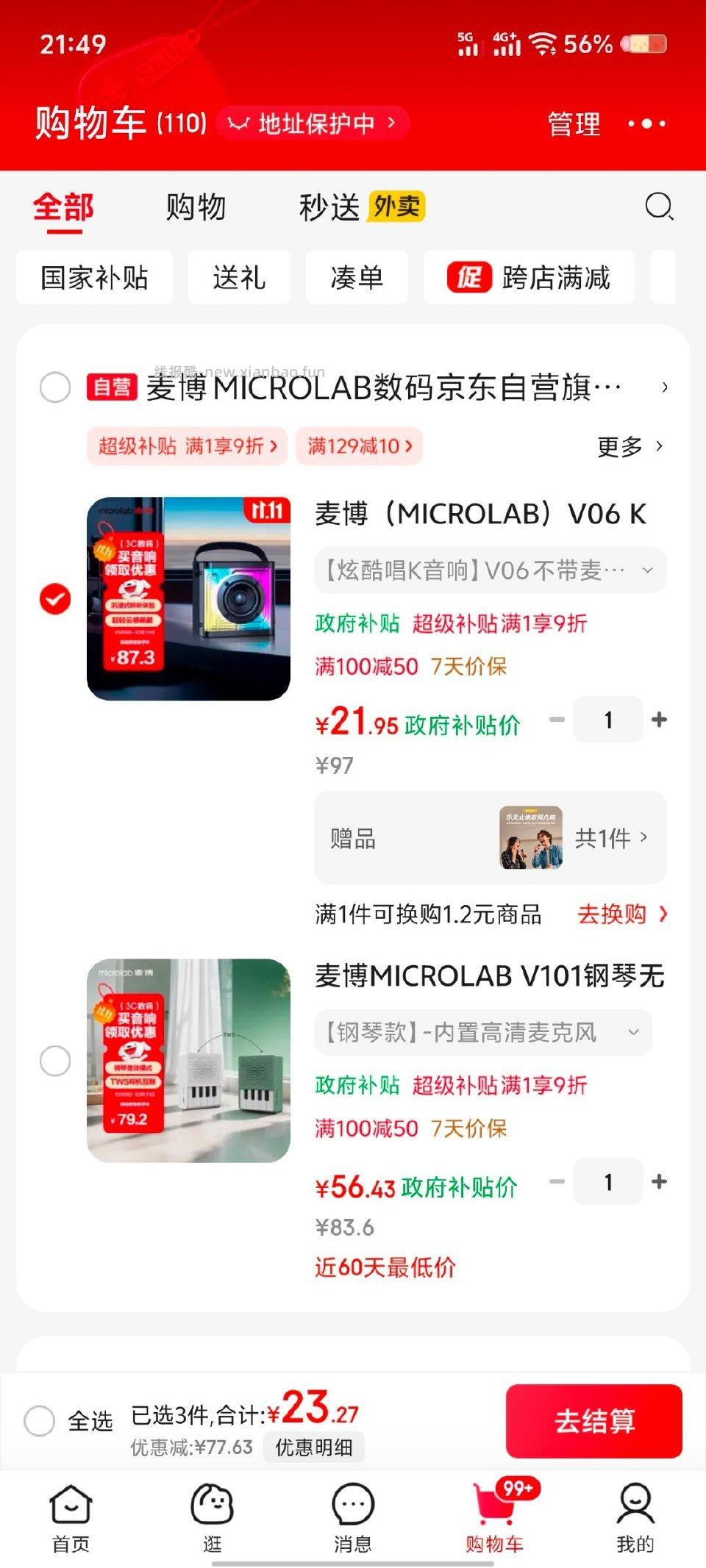Enable 全选 select-all checkbox
Image resolution: width=706 pixels, height=1568 pixels.
pos(39,1420)
